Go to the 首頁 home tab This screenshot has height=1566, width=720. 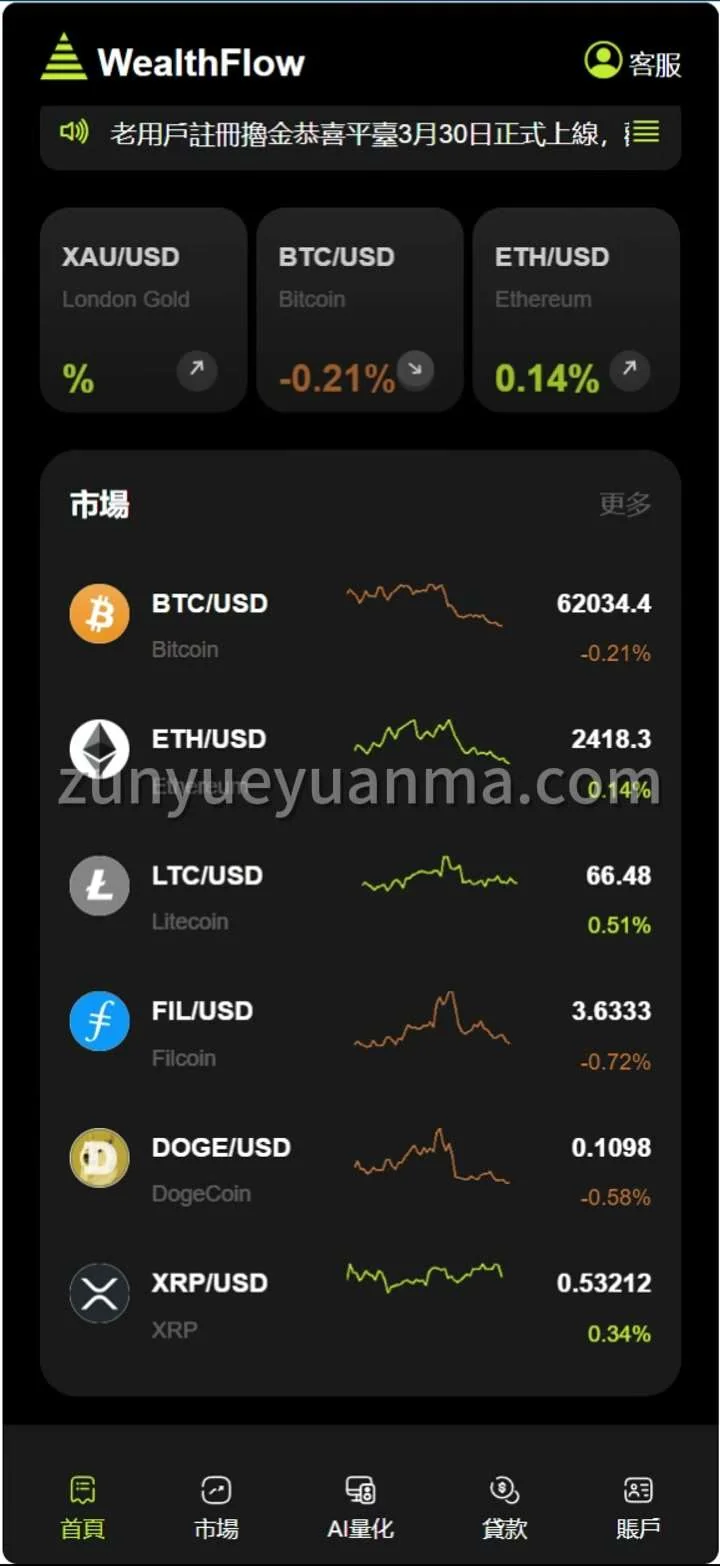83,1507
